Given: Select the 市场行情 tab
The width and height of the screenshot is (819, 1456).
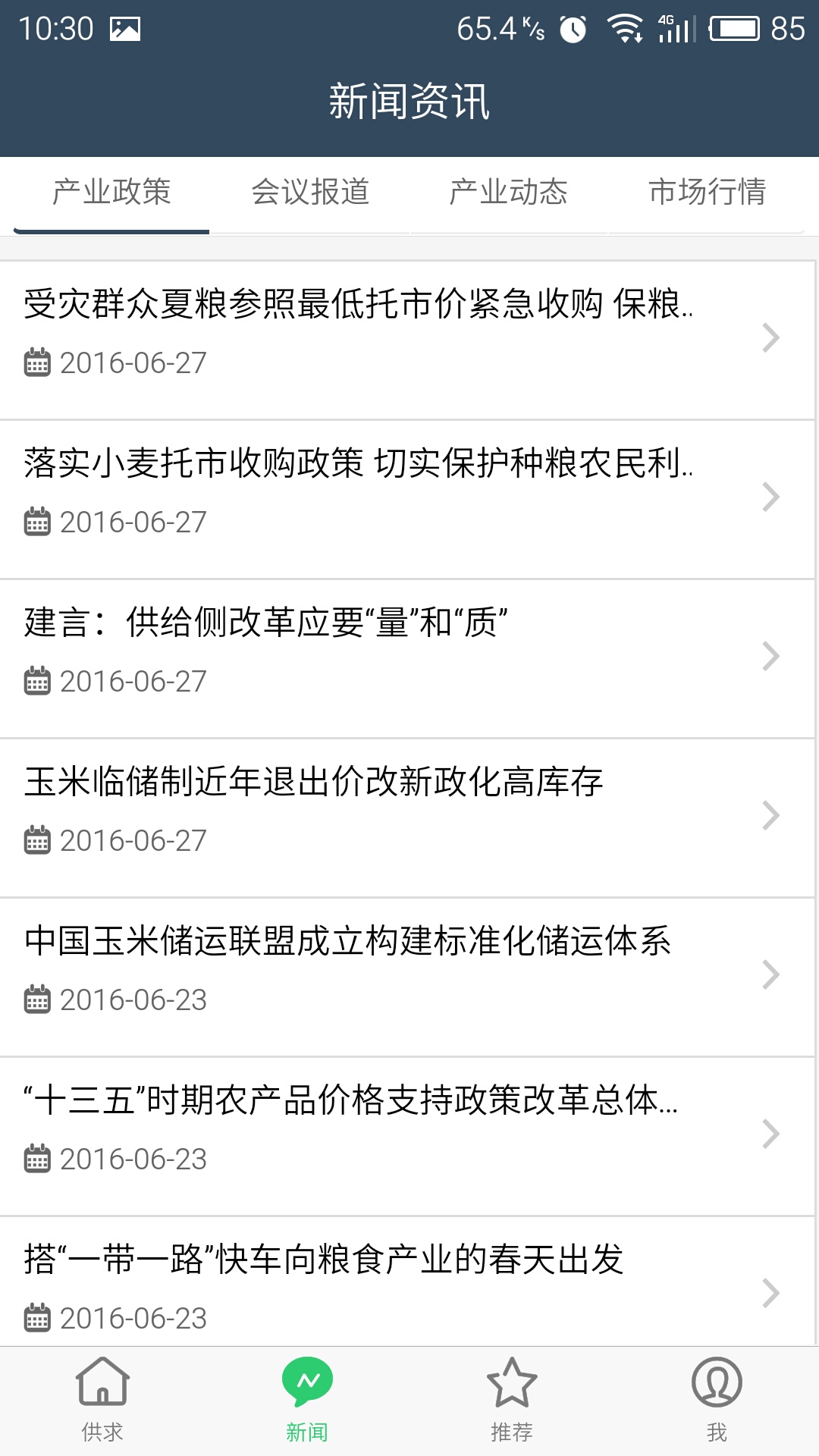Looking at the screenshot, I should point(707,192).
